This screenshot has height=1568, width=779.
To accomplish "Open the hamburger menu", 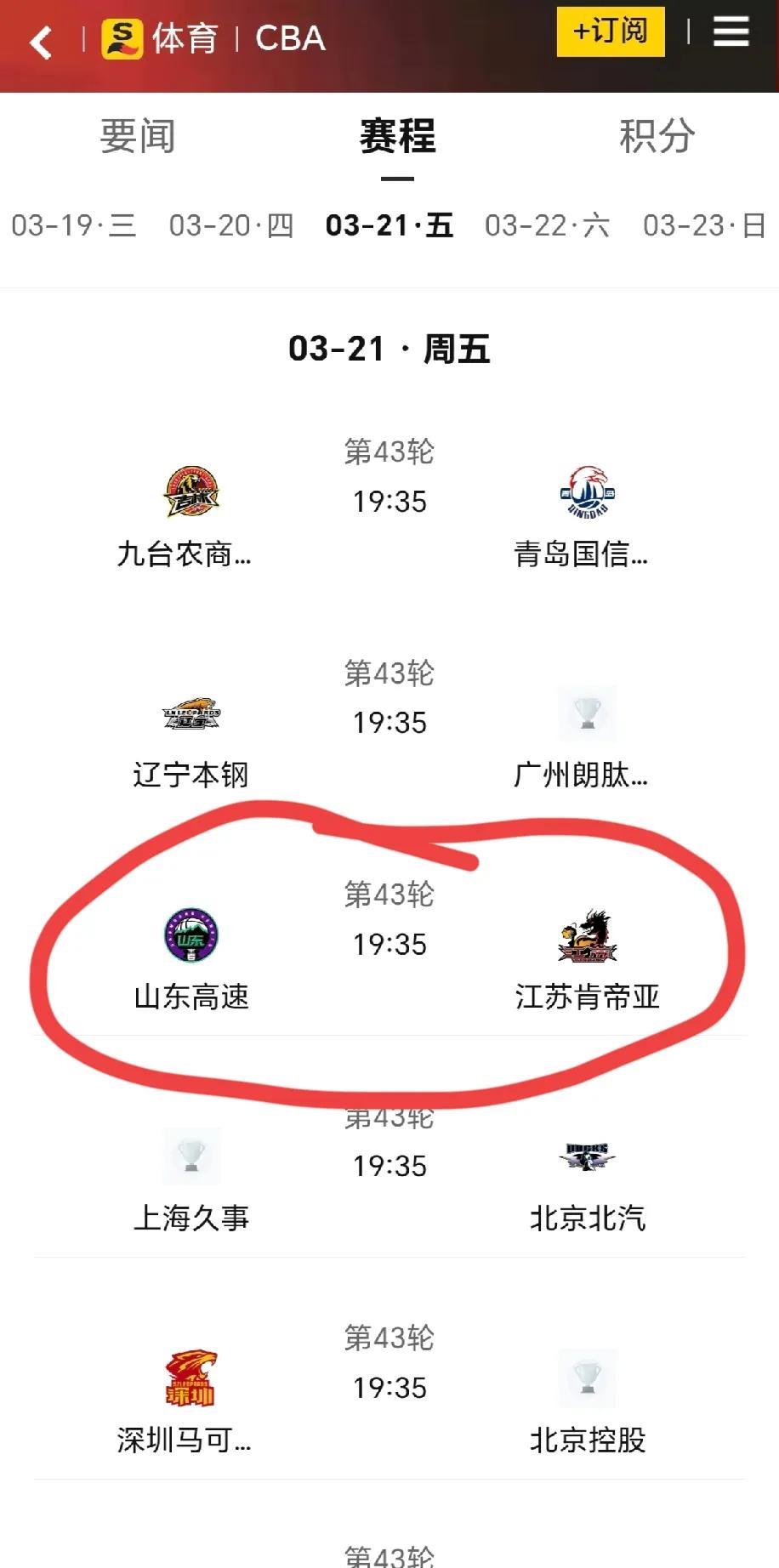I will [x=731, y=31].
